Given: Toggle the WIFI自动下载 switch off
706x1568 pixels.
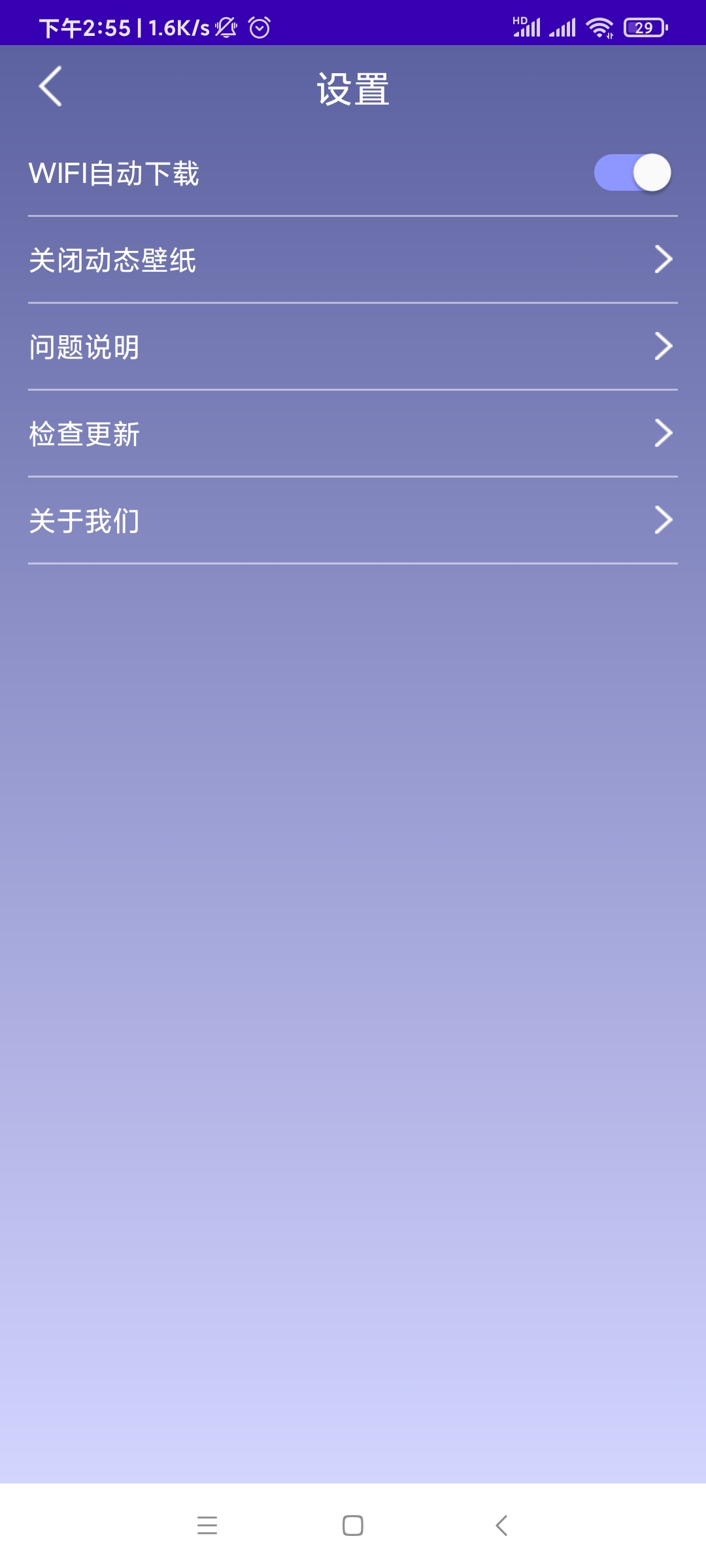Looking at the screenshot, I should (633, 172).
